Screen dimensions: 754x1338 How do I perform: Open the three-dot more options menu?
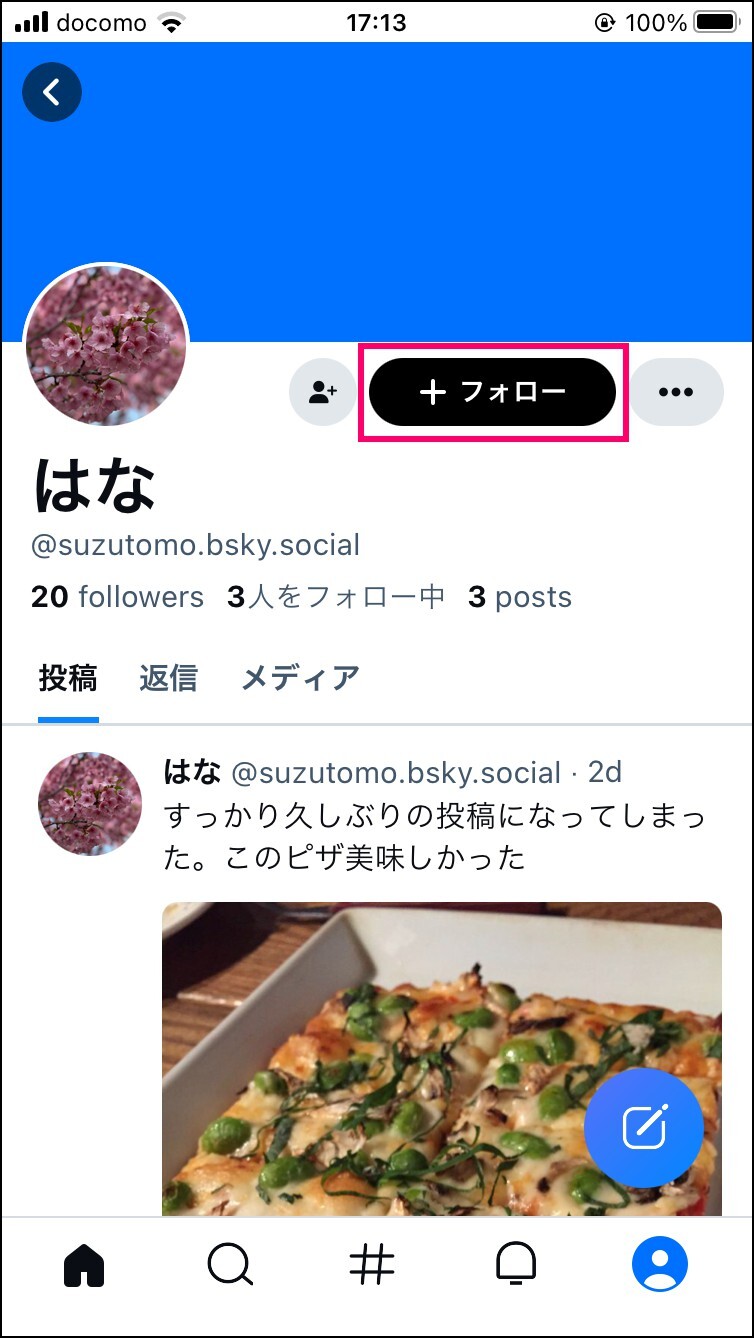click(x=676, y=392)
